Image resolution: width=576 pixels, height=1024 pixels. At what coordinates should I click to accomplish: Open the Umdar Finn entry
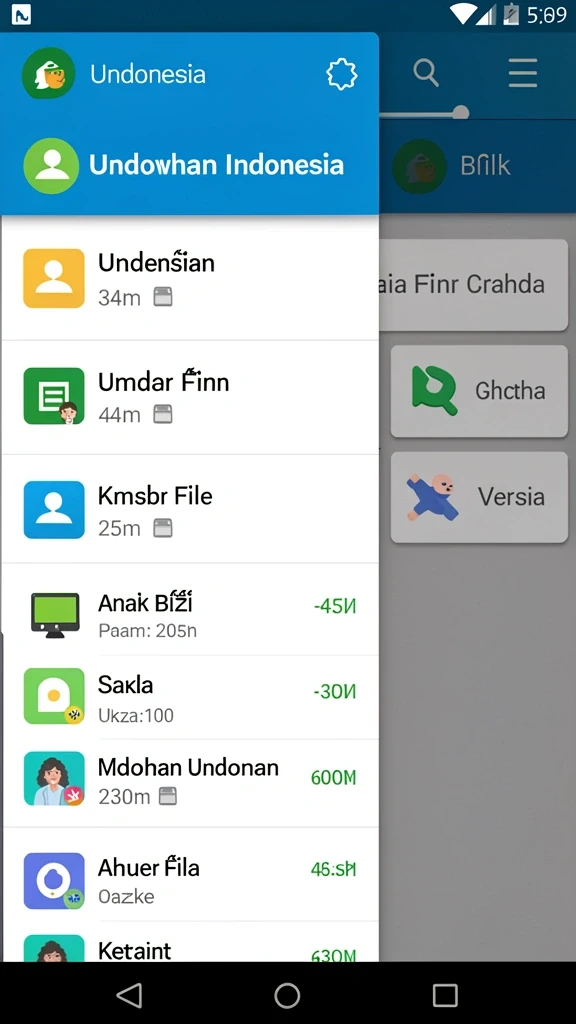pyautogui.click(x=189, y=396)
